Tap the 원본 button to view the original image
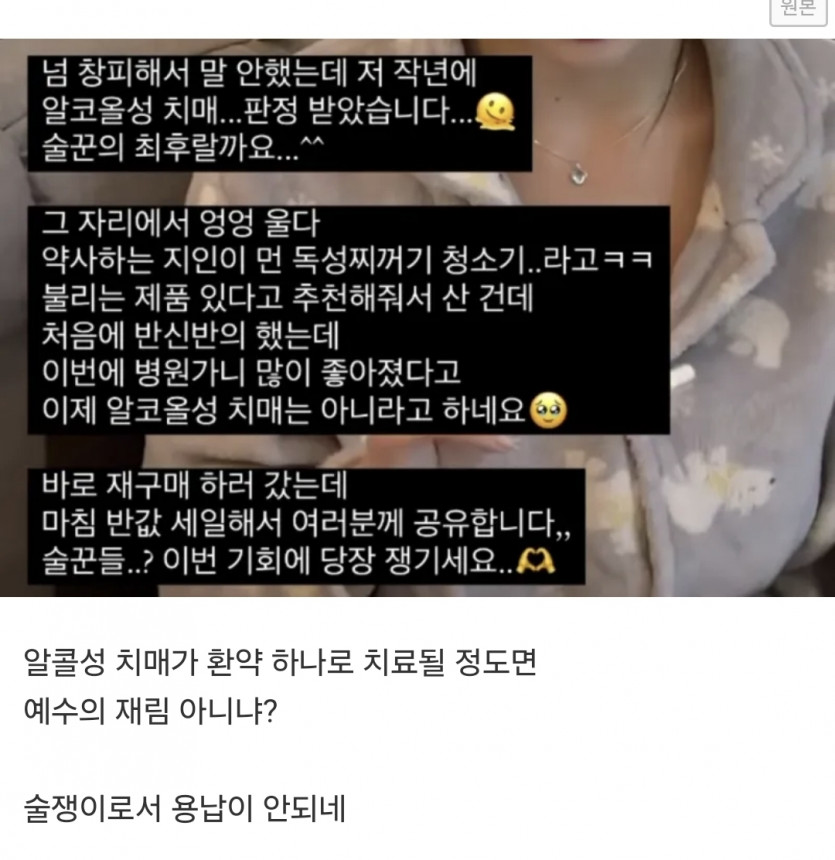 click(x=798, y=9)
